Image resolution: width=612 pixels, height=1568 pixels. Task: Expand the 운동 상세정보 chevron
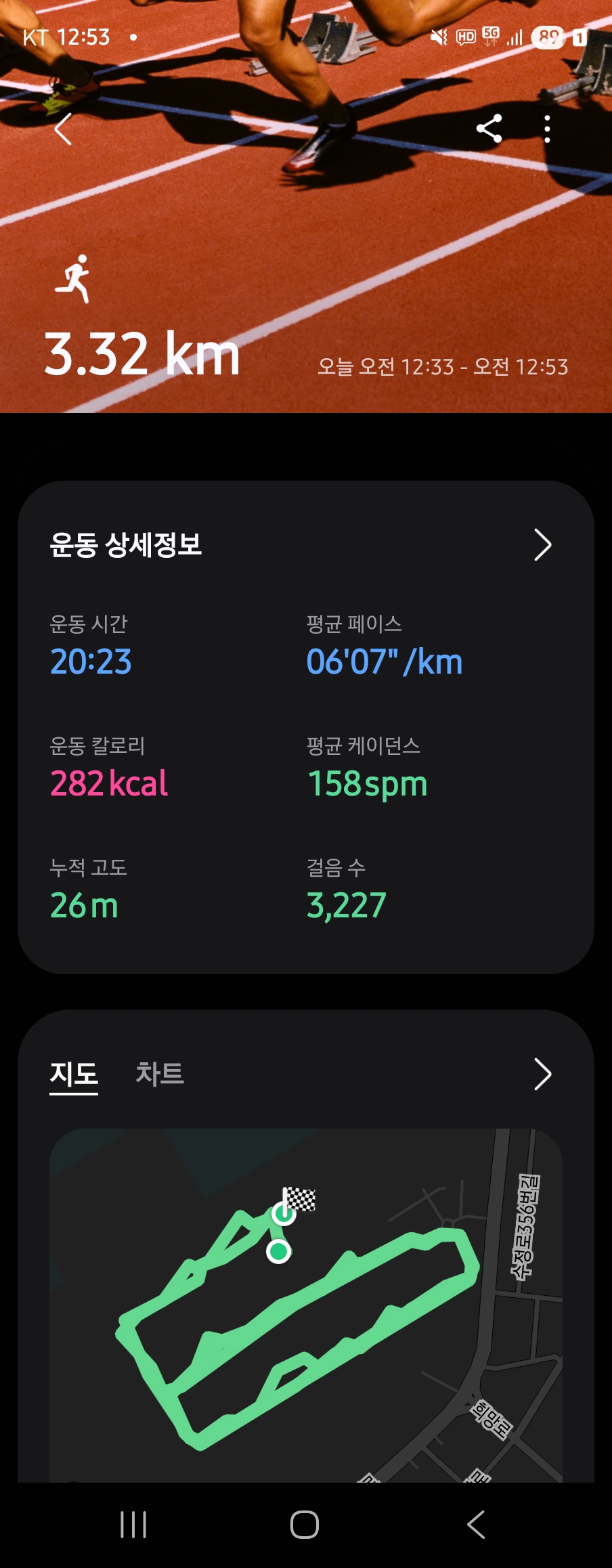[x=542, y=545]
